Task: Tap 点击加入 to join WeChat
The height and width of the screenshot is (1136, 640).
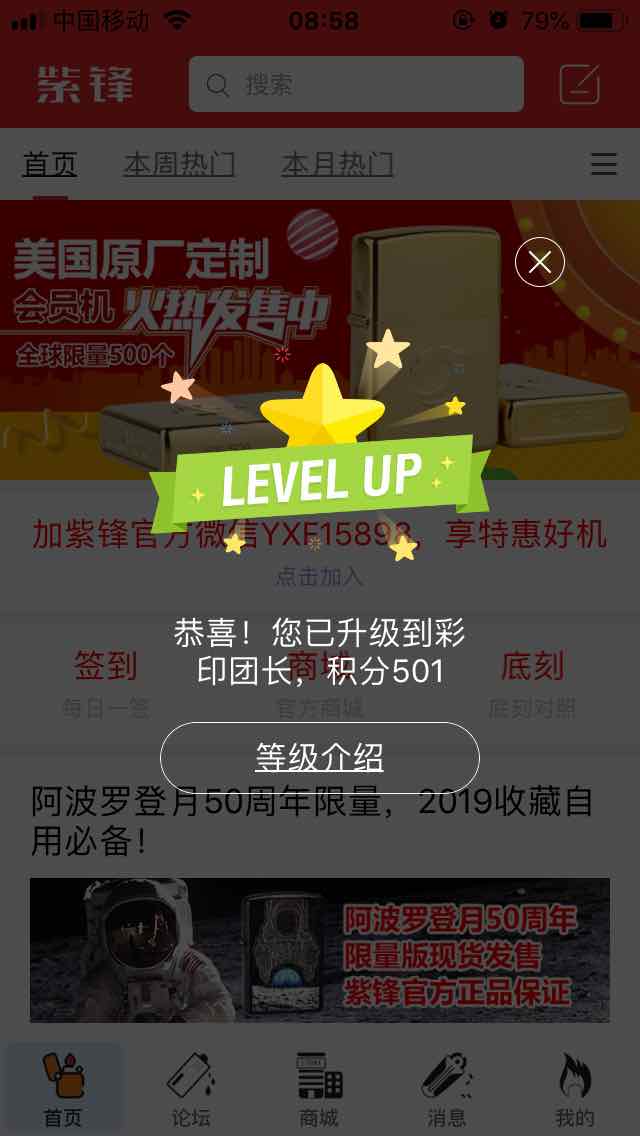Action: [x=319, y=577]
